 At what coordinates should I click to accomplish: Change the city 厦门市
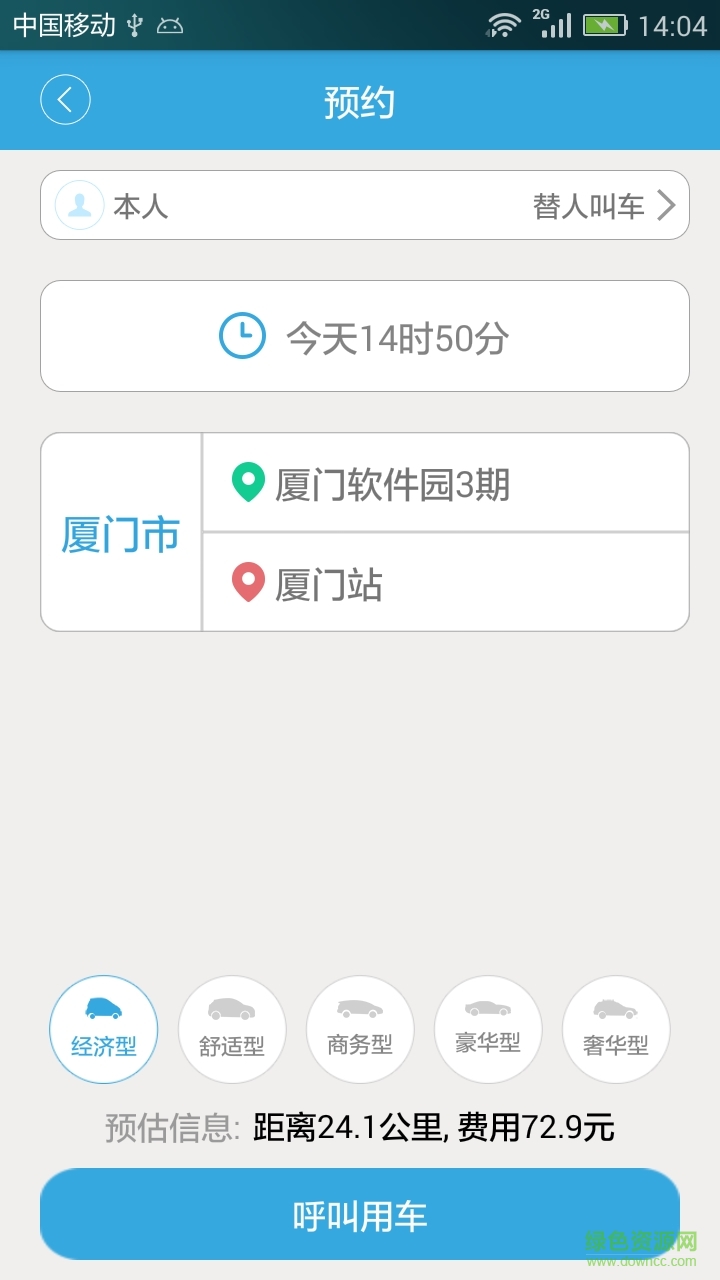121,533
